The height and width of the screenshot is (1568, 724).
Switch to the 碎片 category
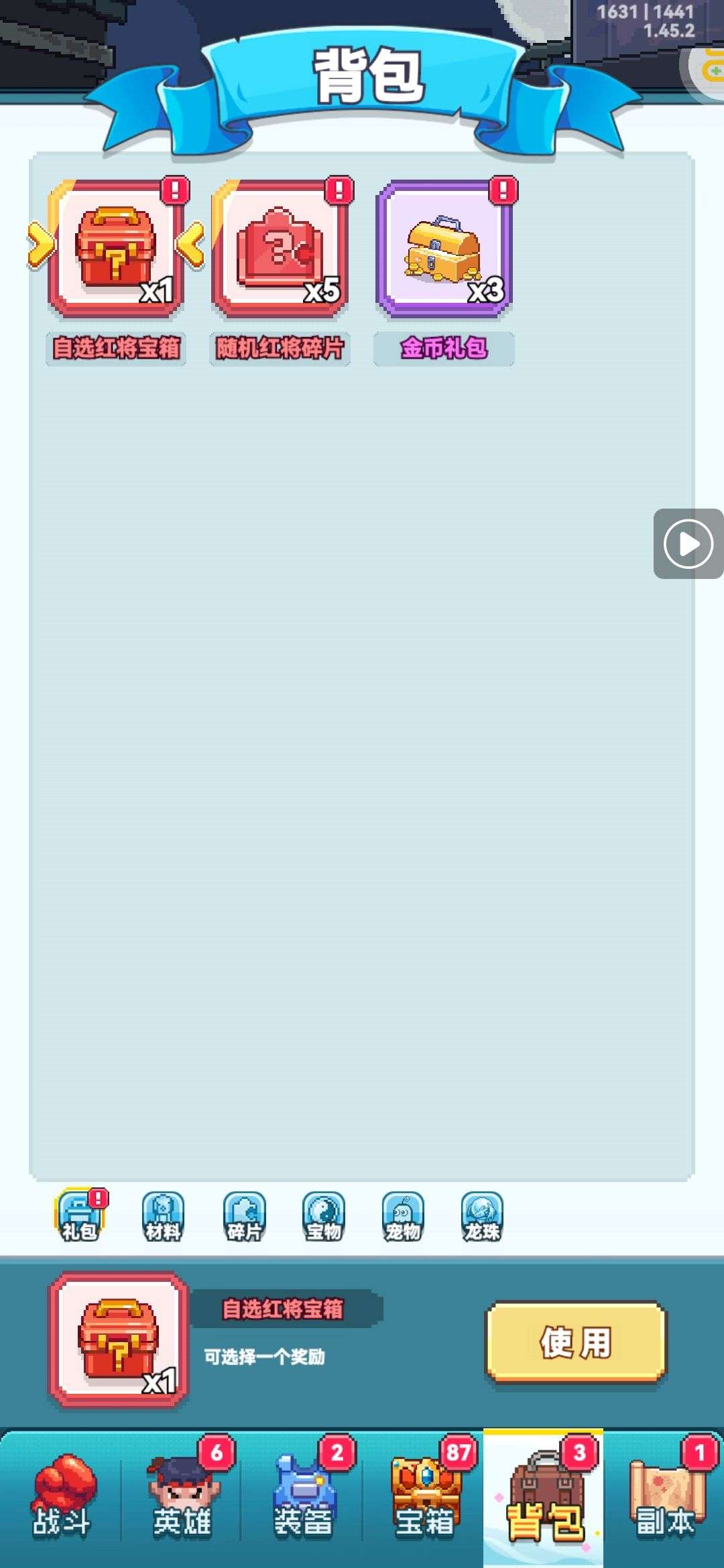coord(244,1216)
